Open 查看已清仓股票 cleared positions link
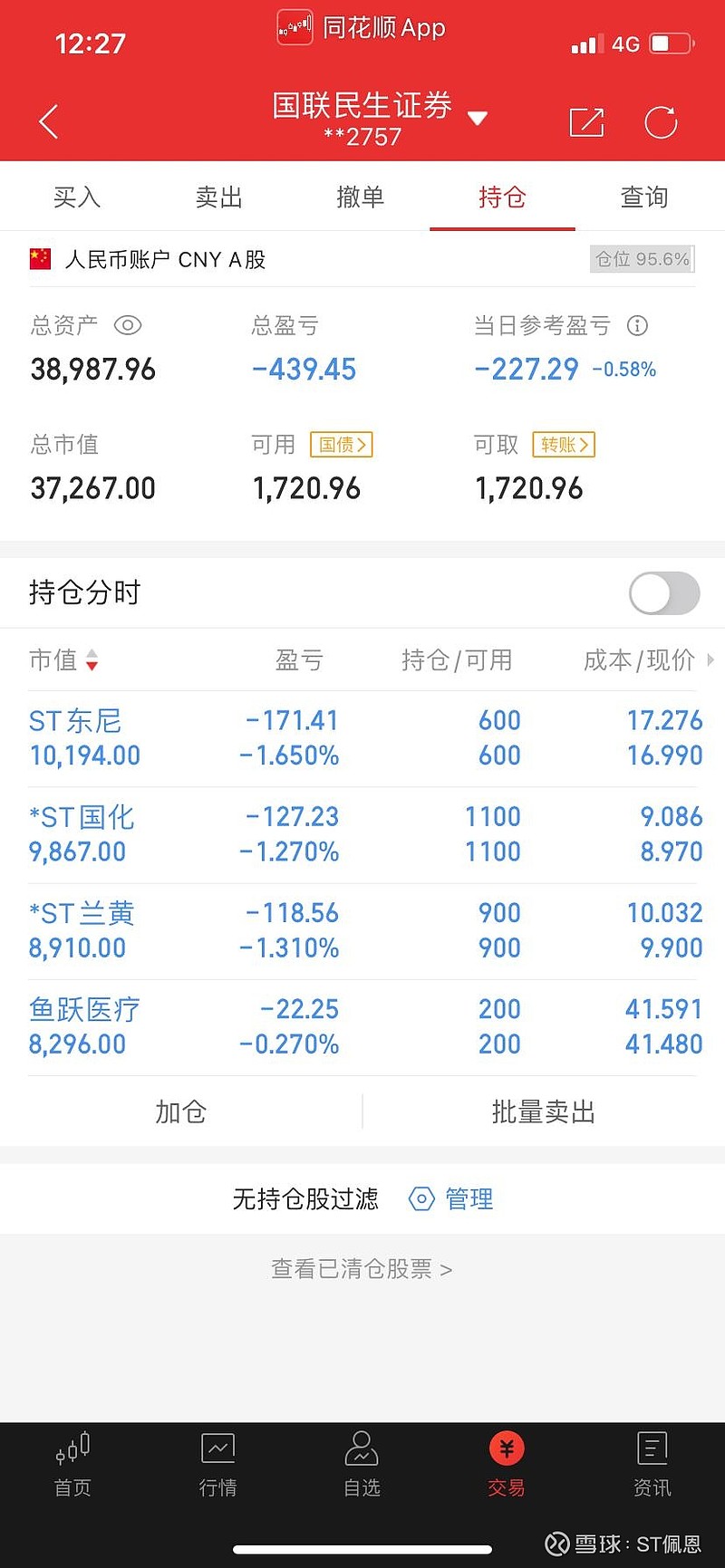 point(362,1269)
